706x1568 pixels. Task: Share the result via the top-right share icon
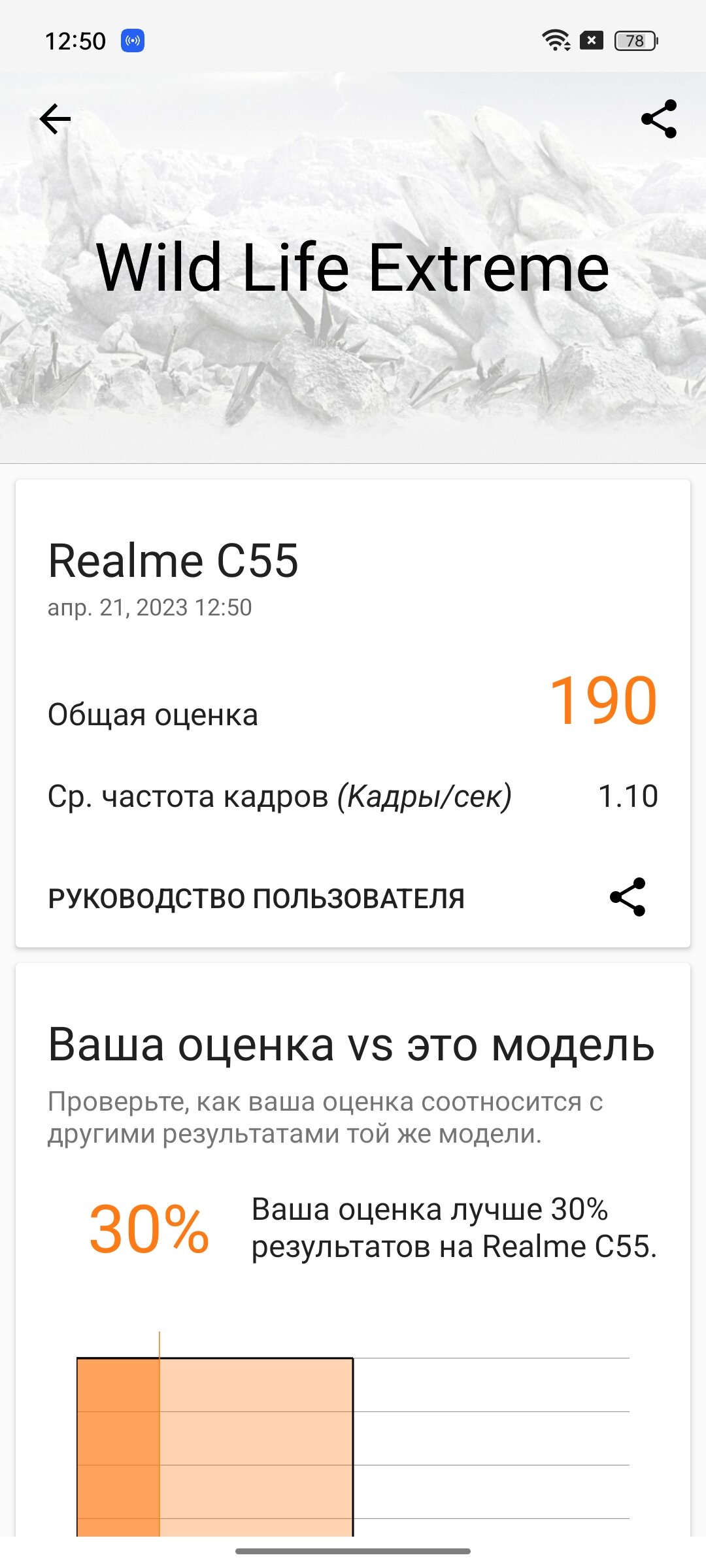point(659,119)
